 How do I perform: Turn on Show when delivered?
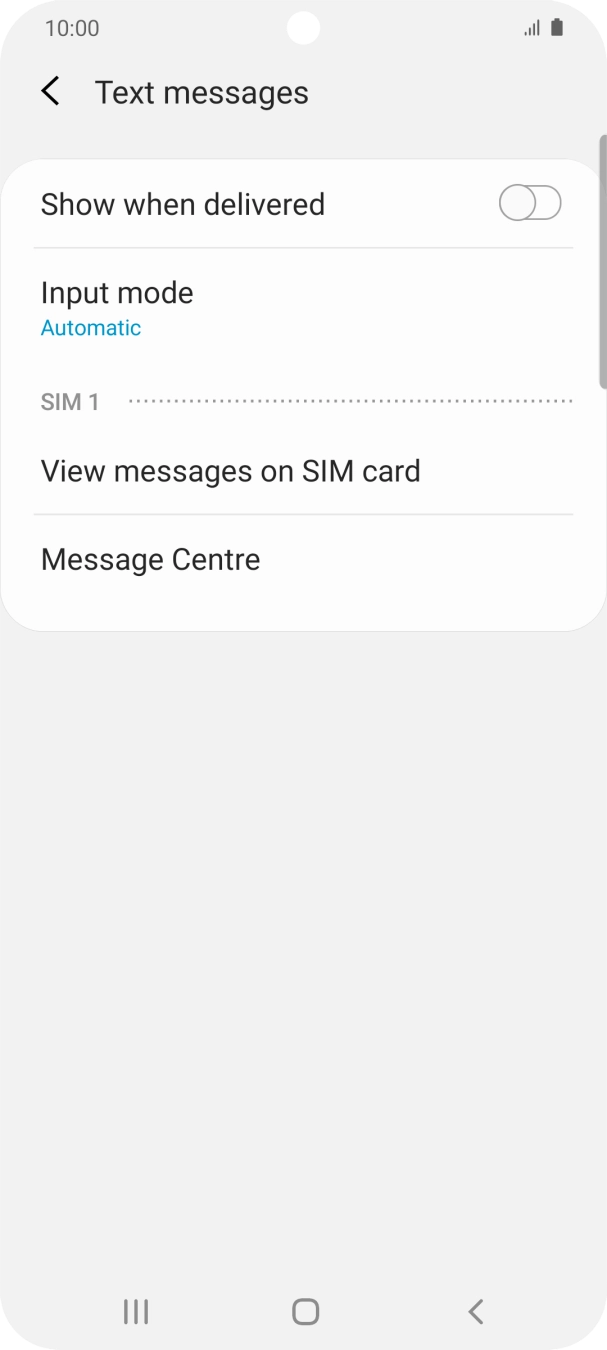pos(529,204)
